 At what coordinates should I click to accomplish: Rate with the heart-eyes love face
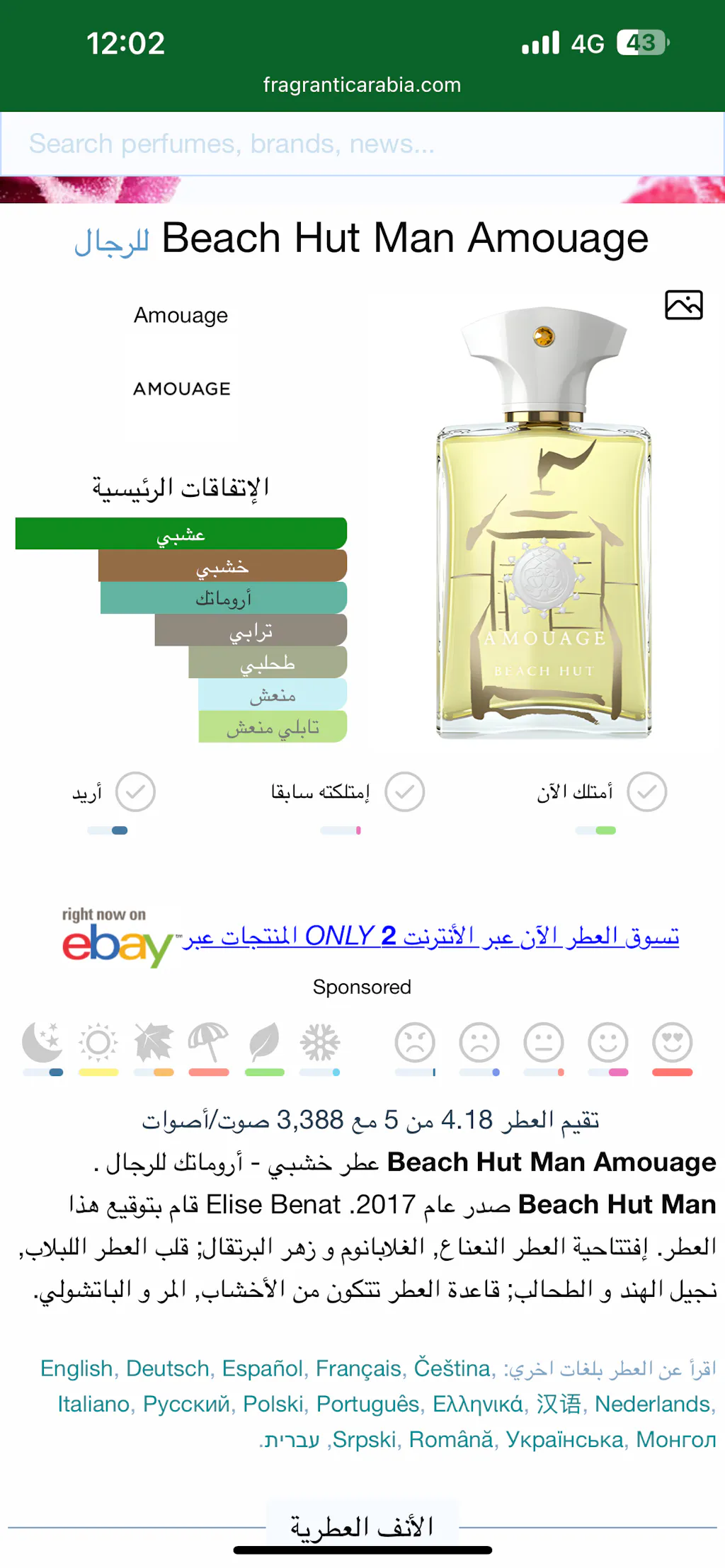[672, 1042]
